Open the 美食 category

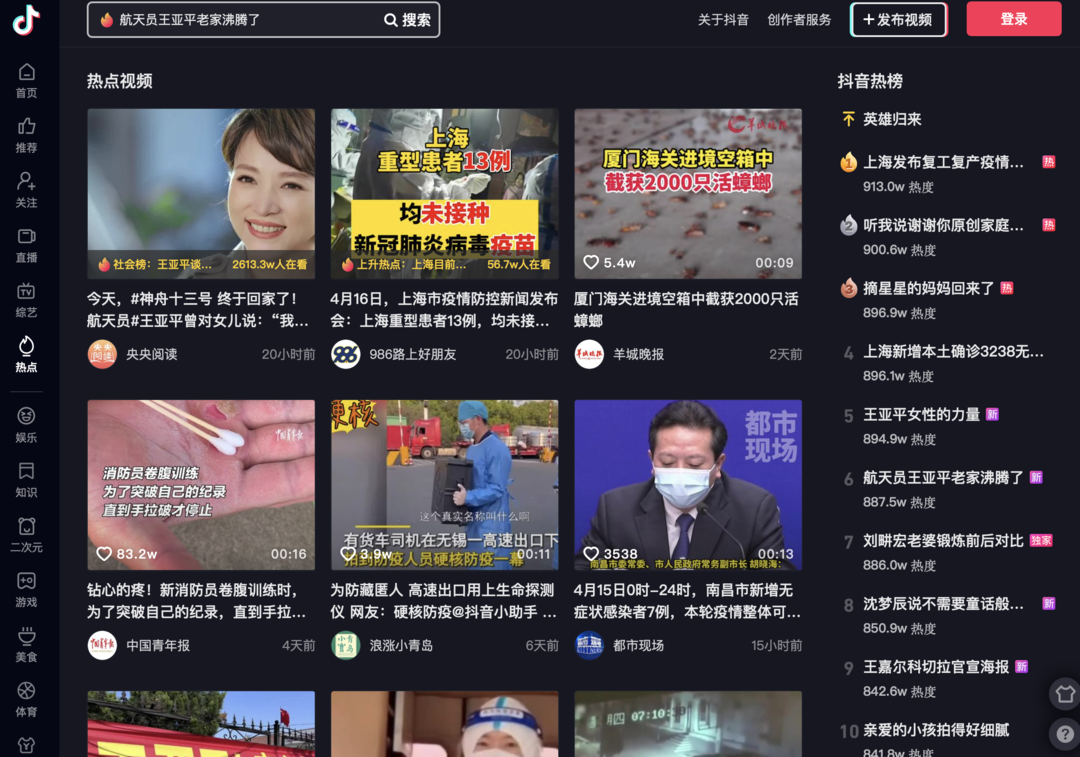click(26, 646)
